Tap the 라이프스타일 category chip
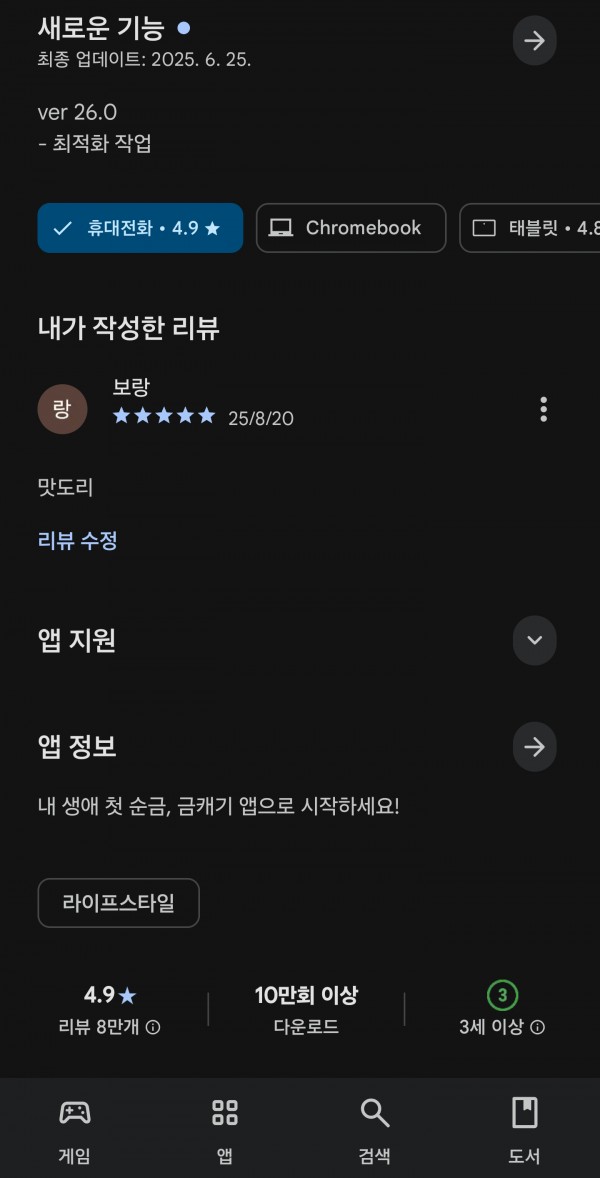 (x=119, y=903)
